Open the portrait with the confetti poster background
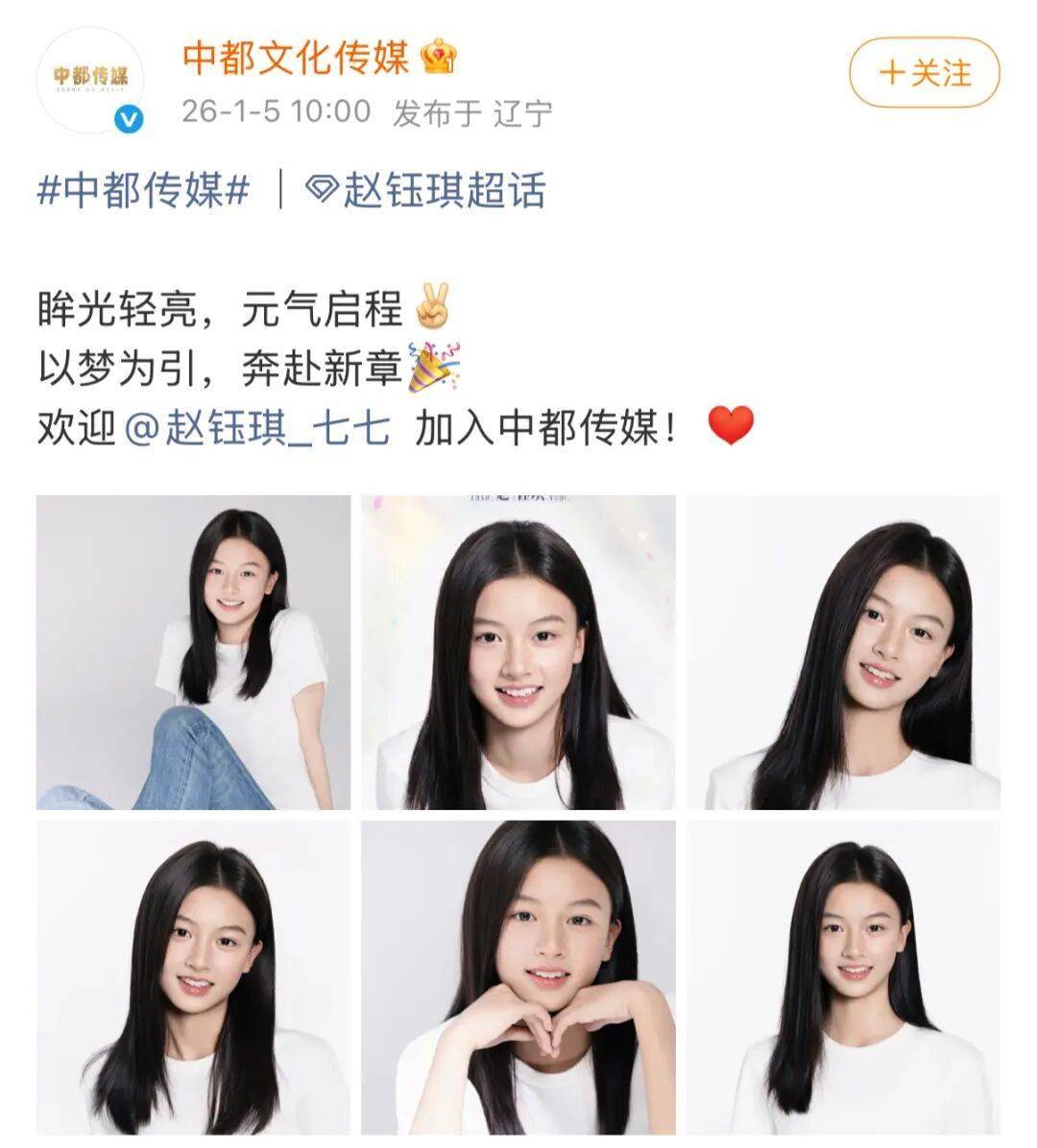 point(518,653)
